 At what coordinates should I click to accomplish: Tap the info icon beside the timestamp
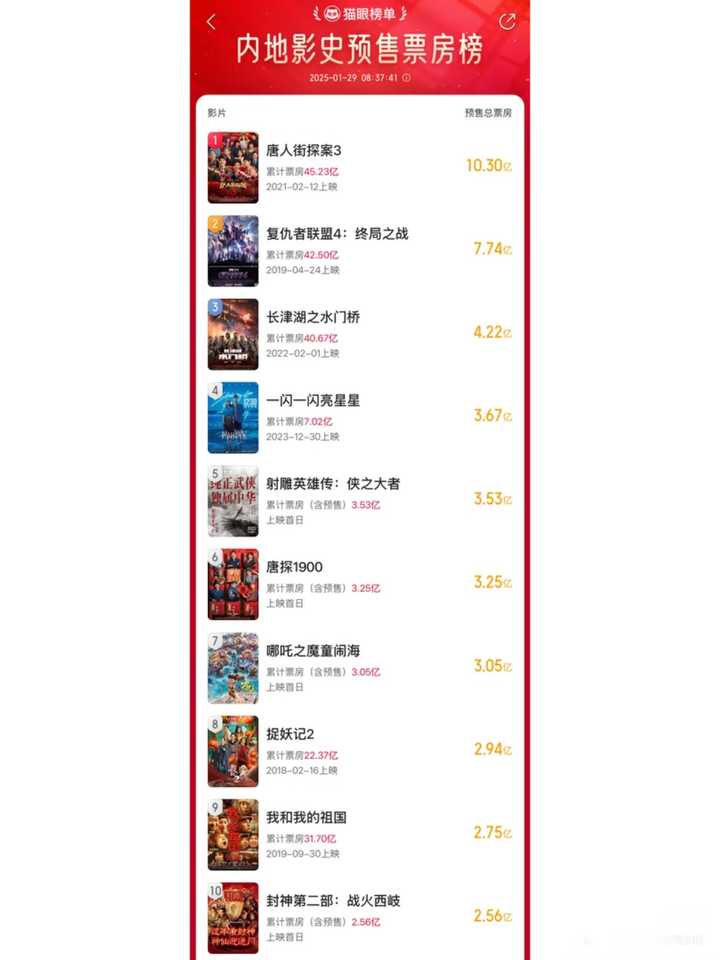pyautogui.click(x=406, y=77)
